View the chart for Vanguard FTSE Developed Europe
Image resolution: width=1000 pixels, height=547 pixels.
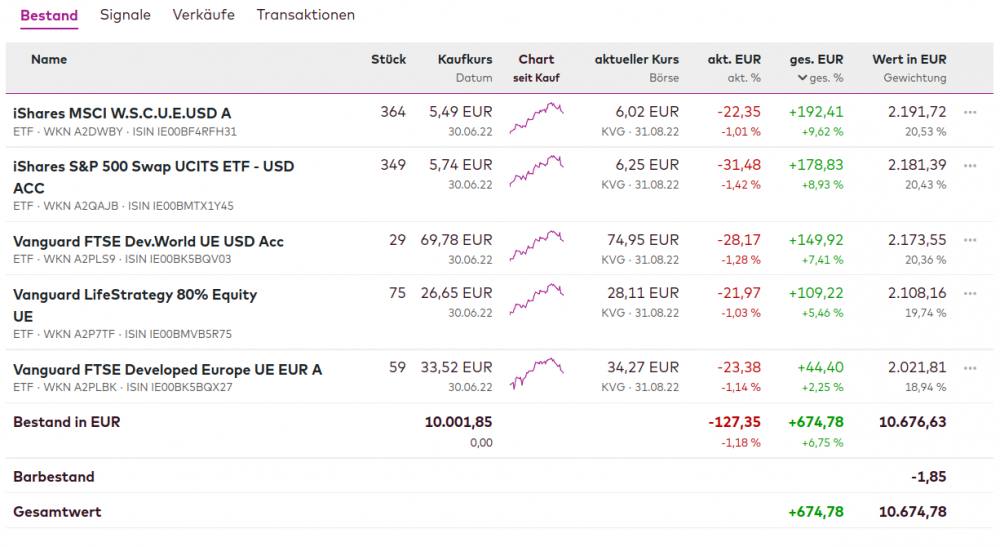pos(536,375)
